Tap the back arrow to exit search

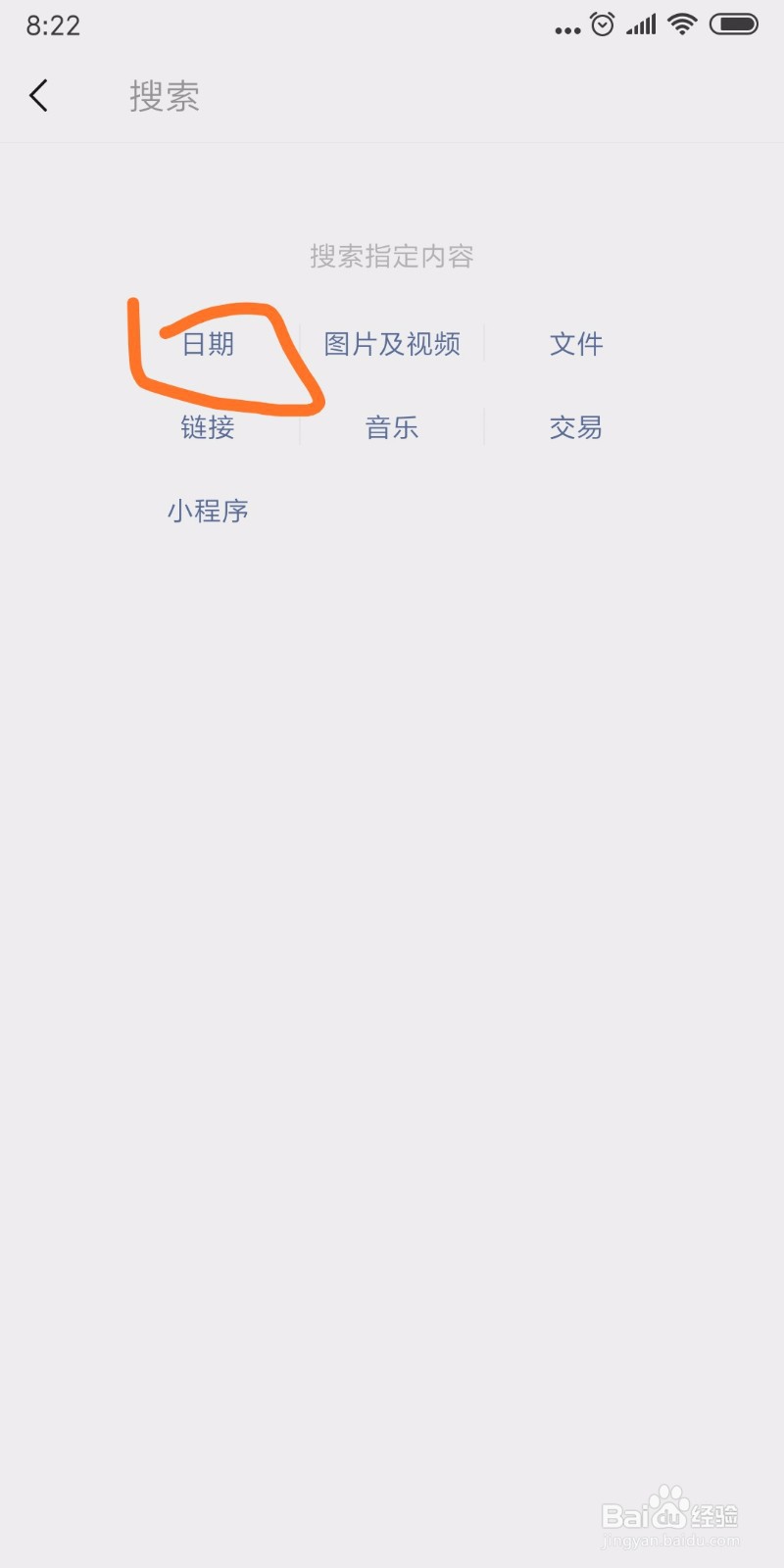[x=37, y=95]
